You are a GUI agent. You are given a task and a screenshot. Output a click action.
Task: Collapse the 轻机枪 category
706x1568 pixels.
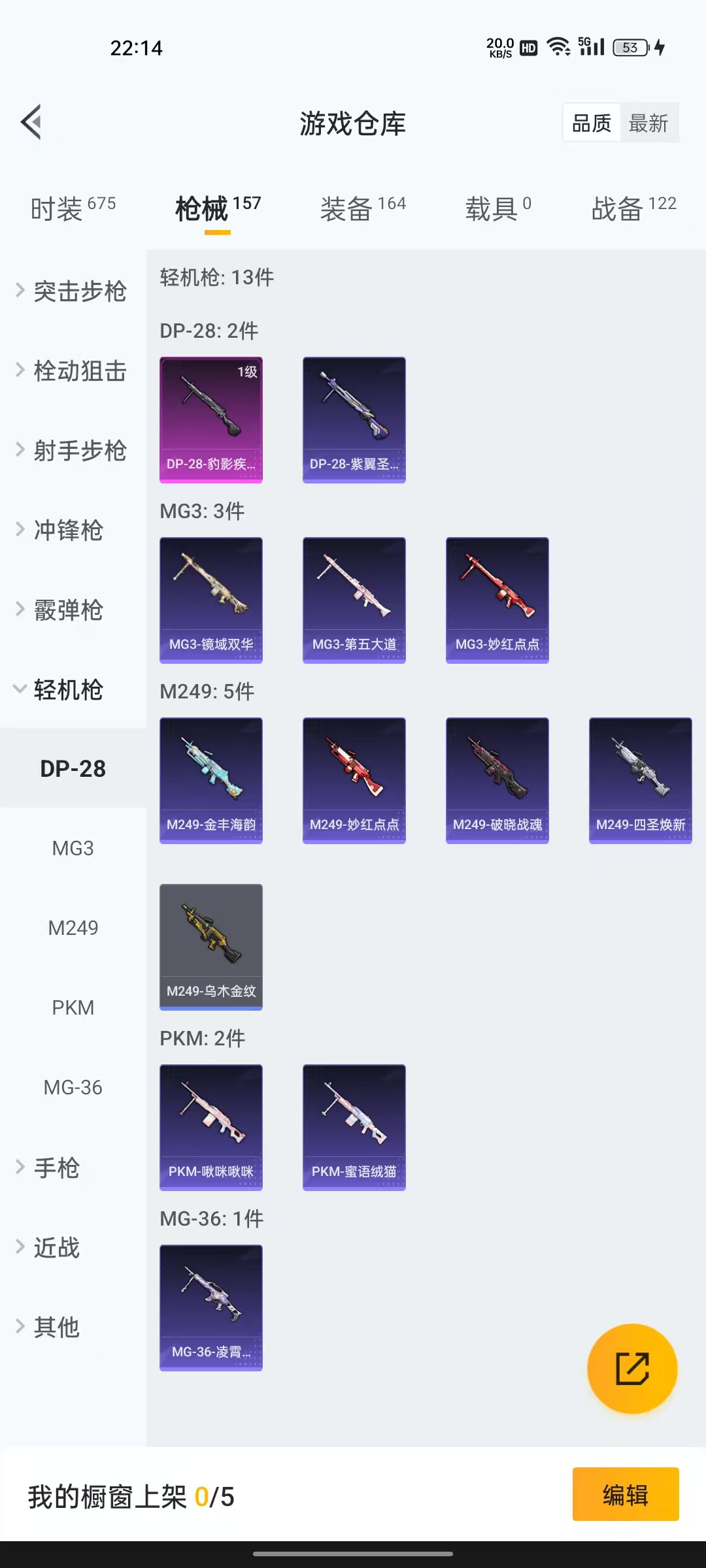point(68,689)
